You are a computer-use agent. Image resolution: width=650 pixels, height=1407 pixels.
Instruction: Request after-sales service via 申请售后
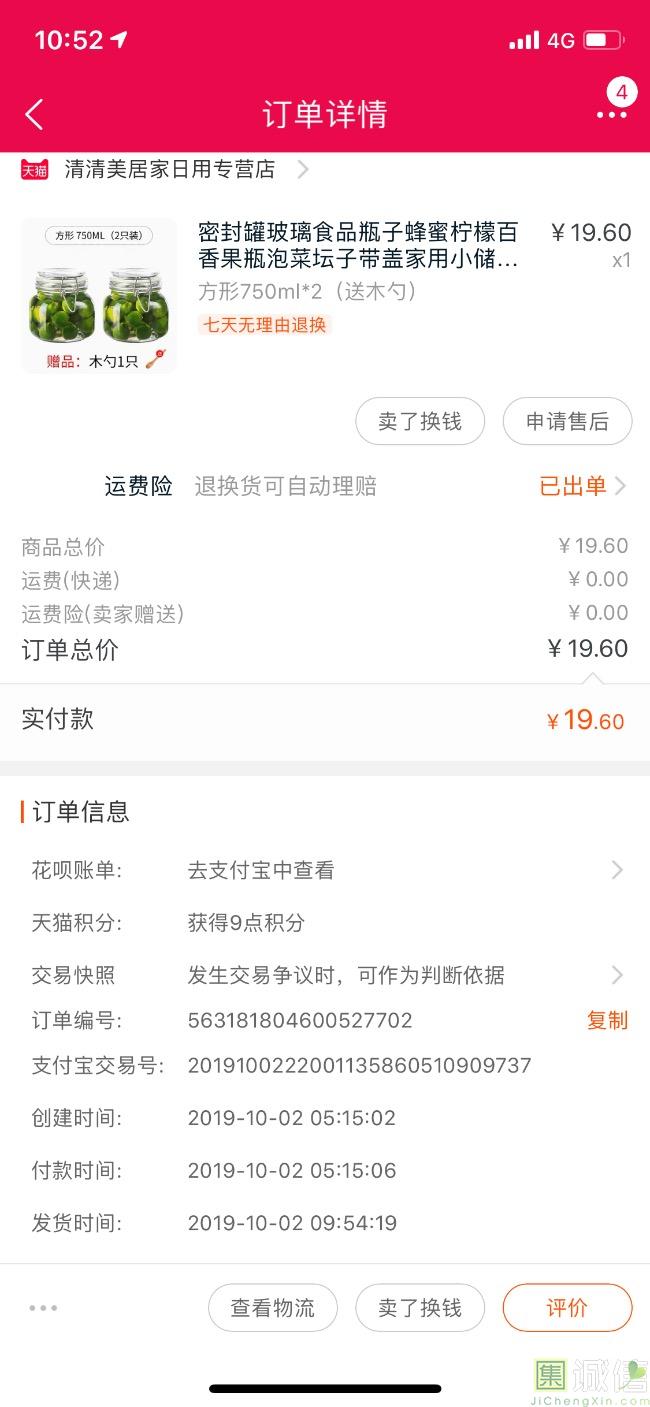coord(567,422)
